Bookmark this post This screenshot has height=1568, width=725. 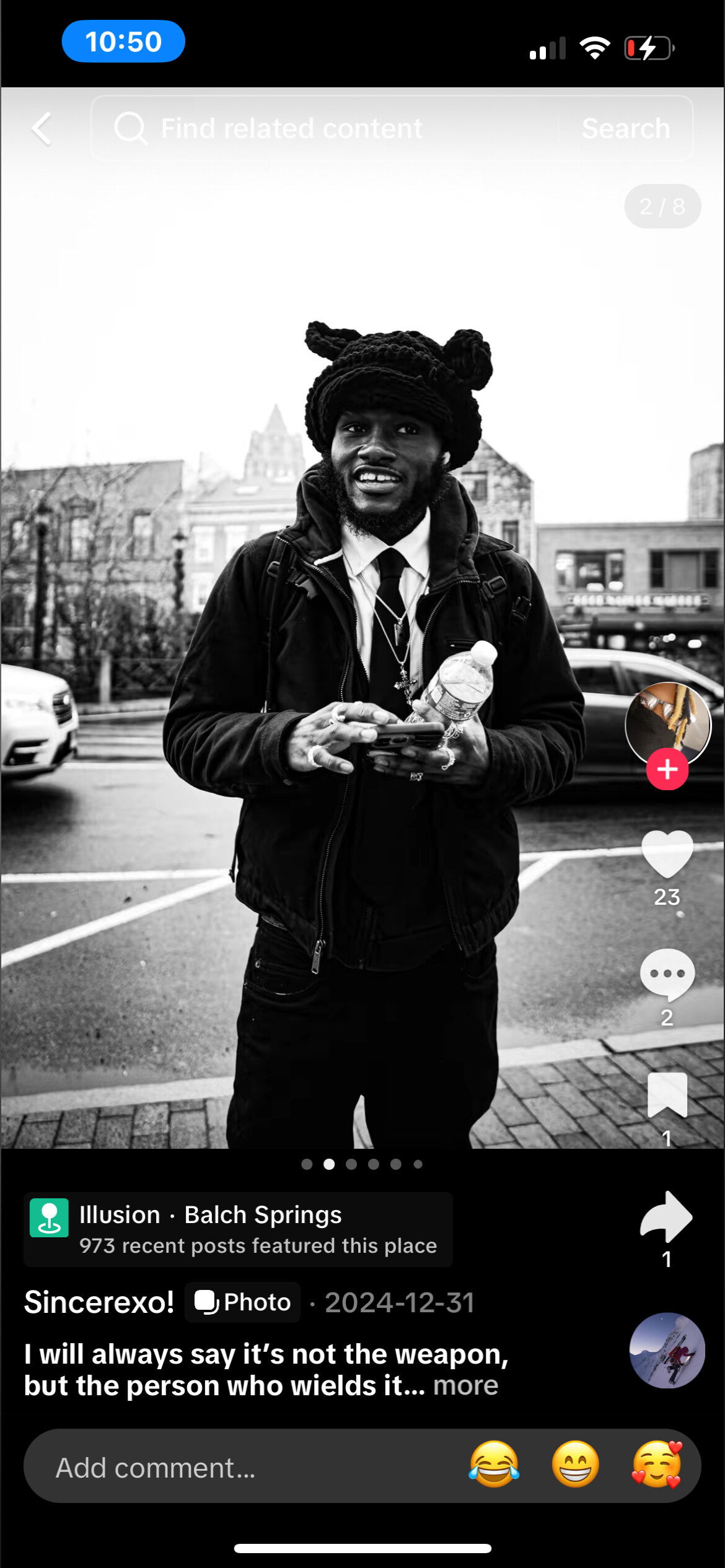pos(667,1095)
